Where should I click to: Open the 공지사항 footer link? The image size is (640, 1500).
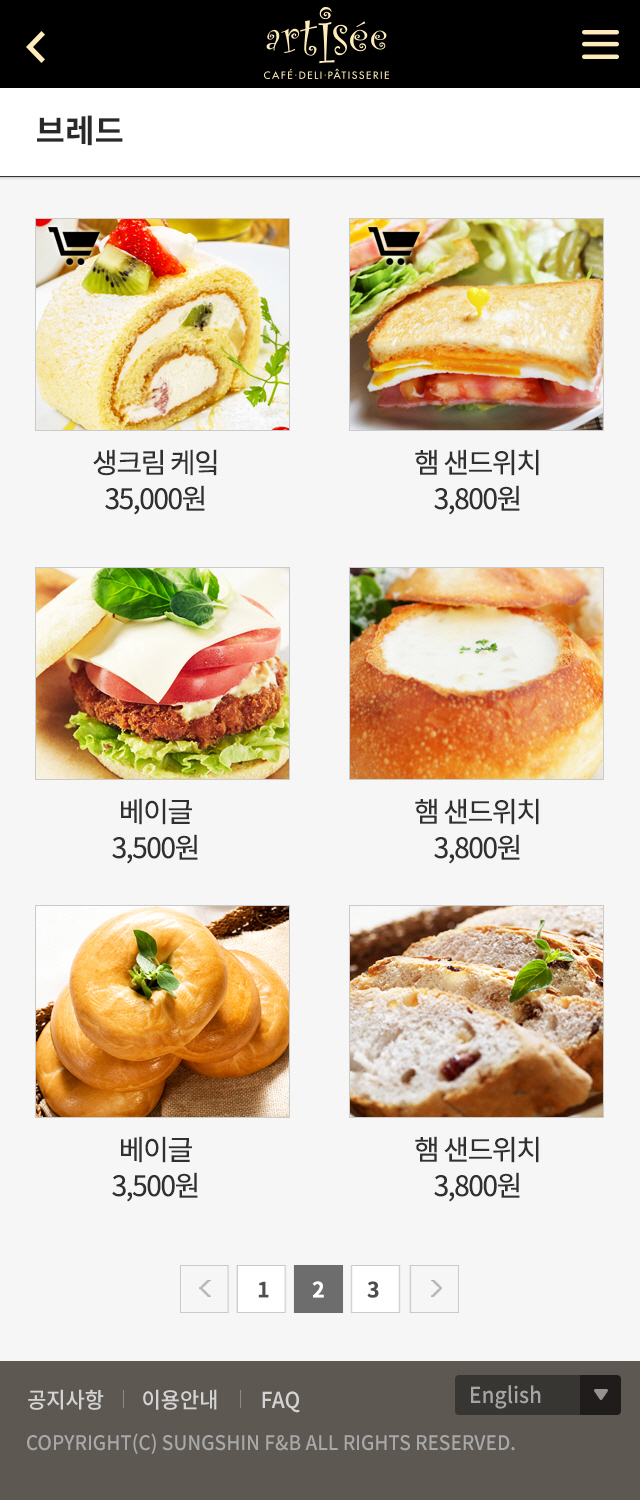point(65,1399)
